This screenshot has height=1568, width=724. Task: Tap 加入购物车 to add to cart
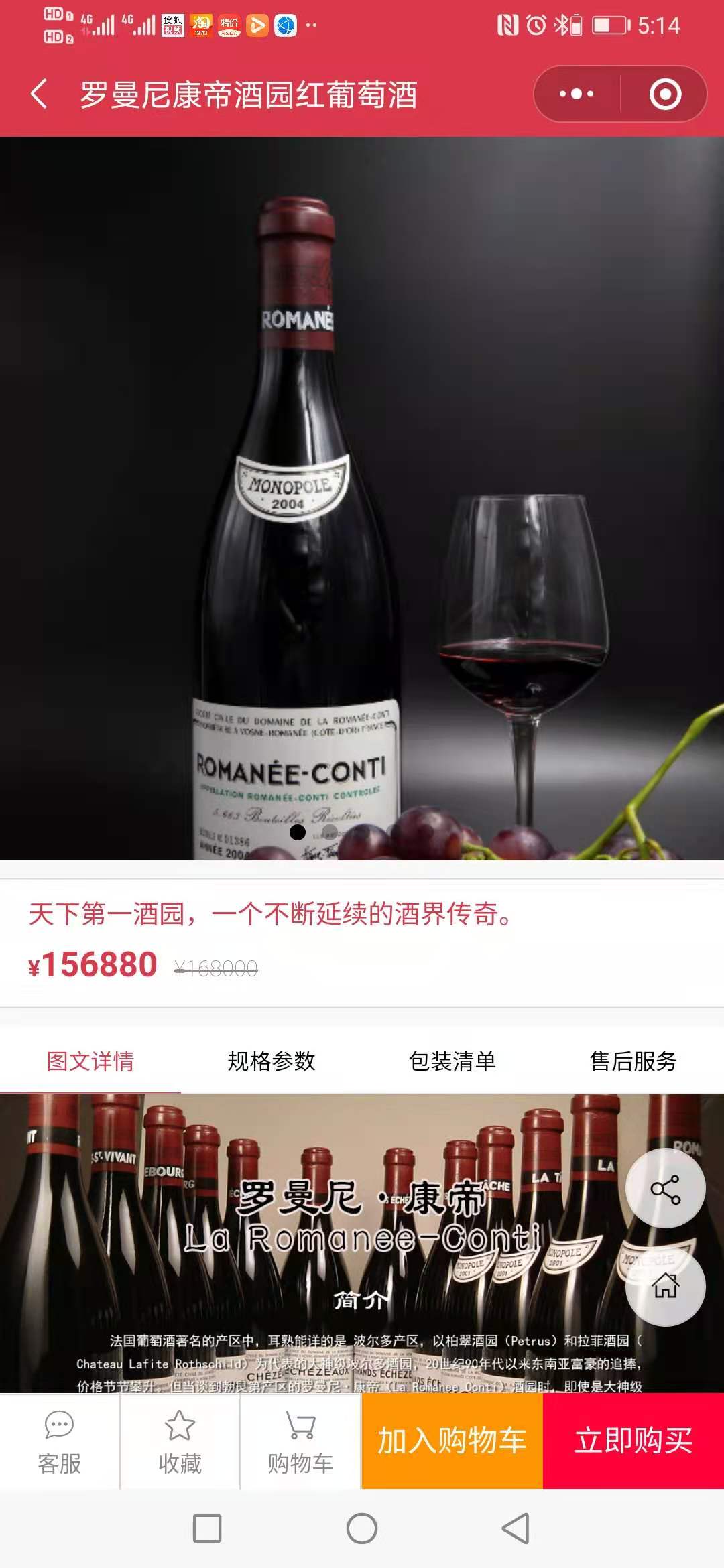point(452,1441)
